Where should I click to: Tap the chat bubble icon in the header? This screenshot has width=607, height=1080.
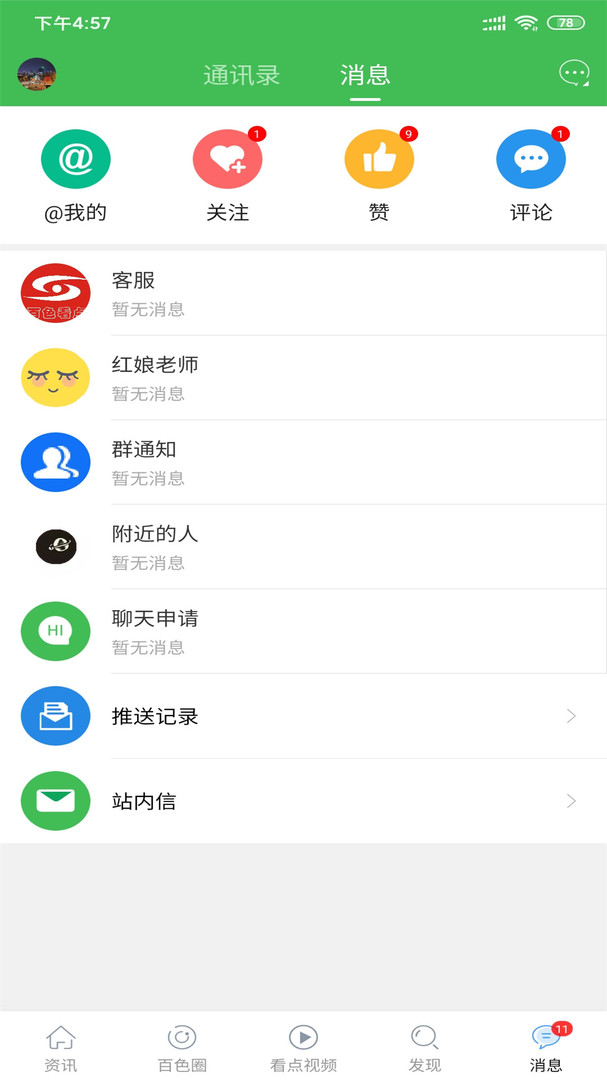point(574,73)
